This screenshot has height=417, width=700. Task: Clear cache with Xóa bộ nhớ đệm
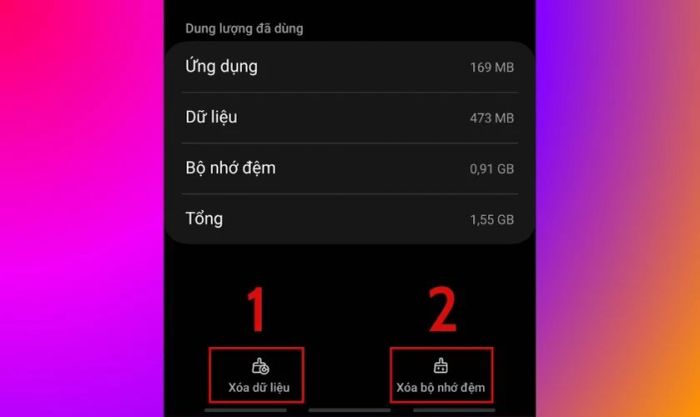point(442,375)
